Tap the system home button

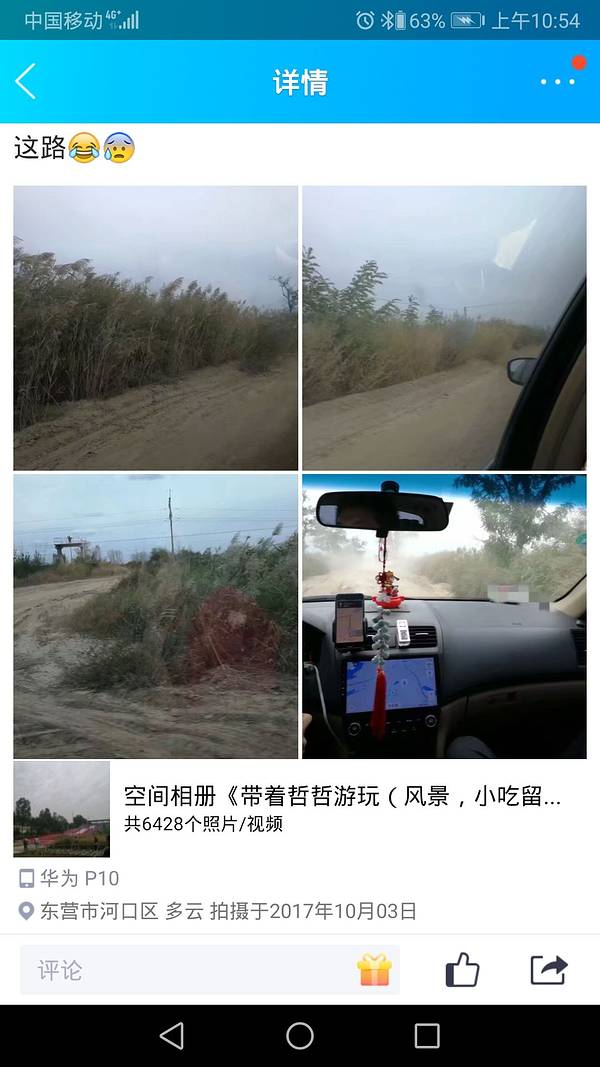click(300, 1036)
